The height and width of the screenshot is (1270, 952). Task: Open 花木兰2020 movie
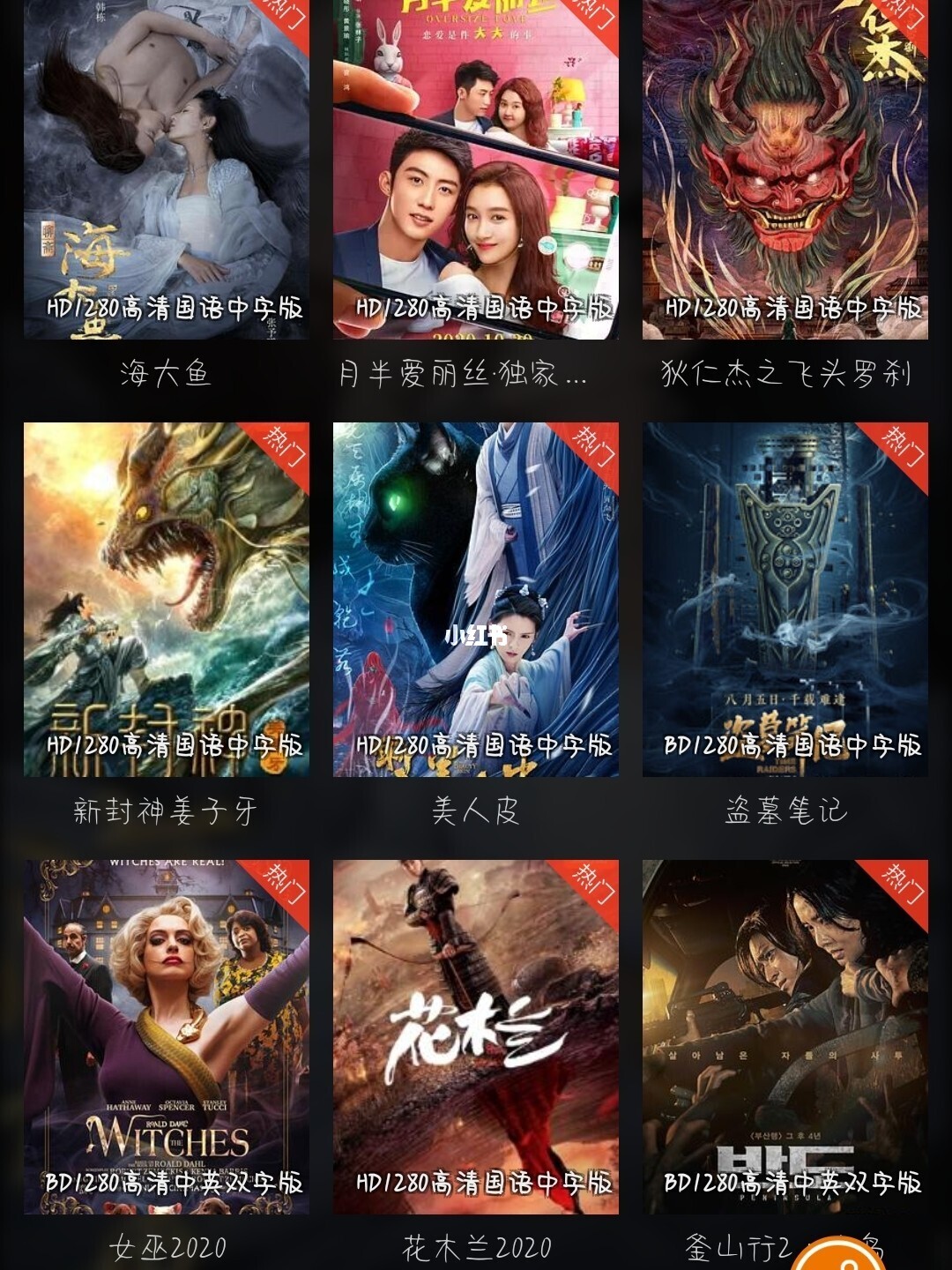pyautogui.click(x=475, y=1036)
